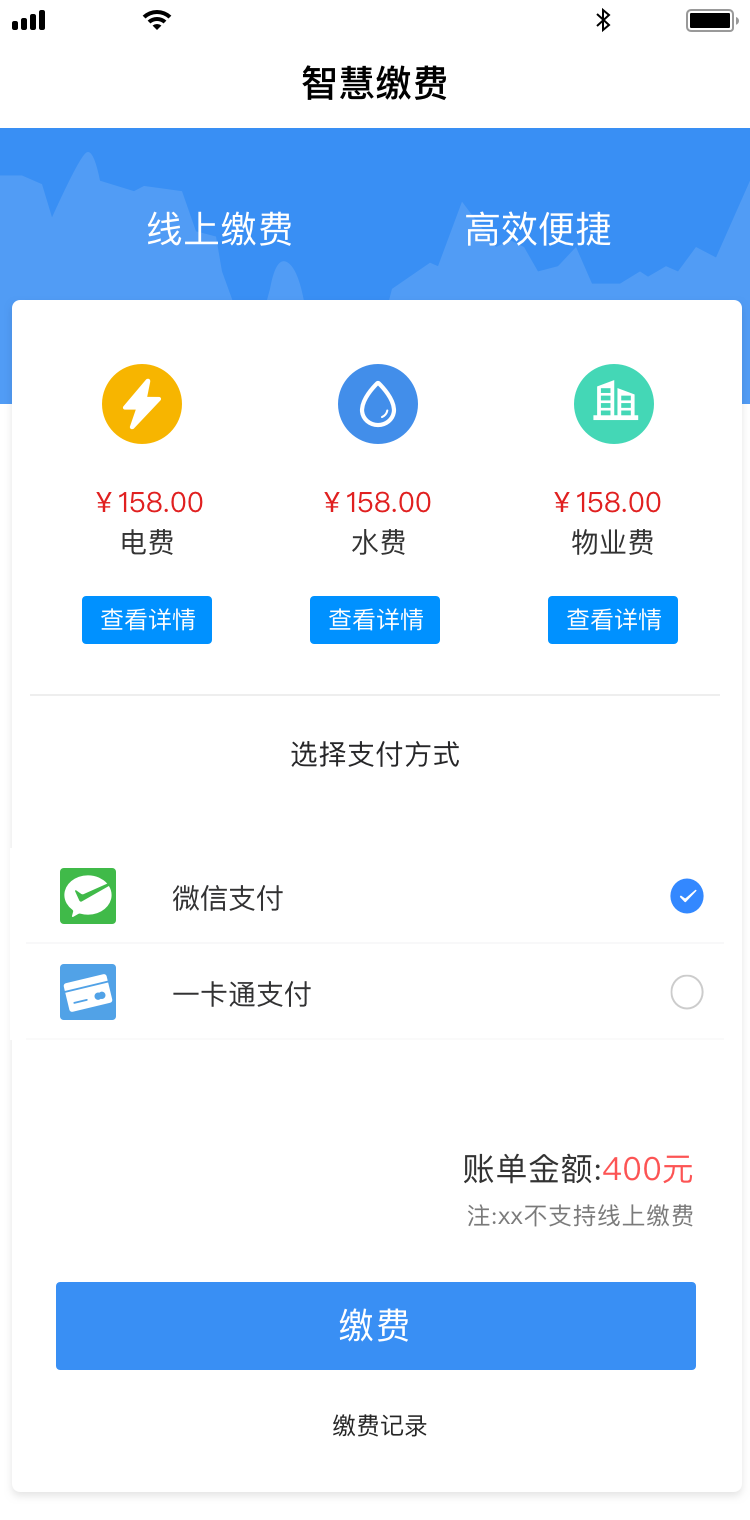Open 缴费记录 payment history

pos(380,1426)
